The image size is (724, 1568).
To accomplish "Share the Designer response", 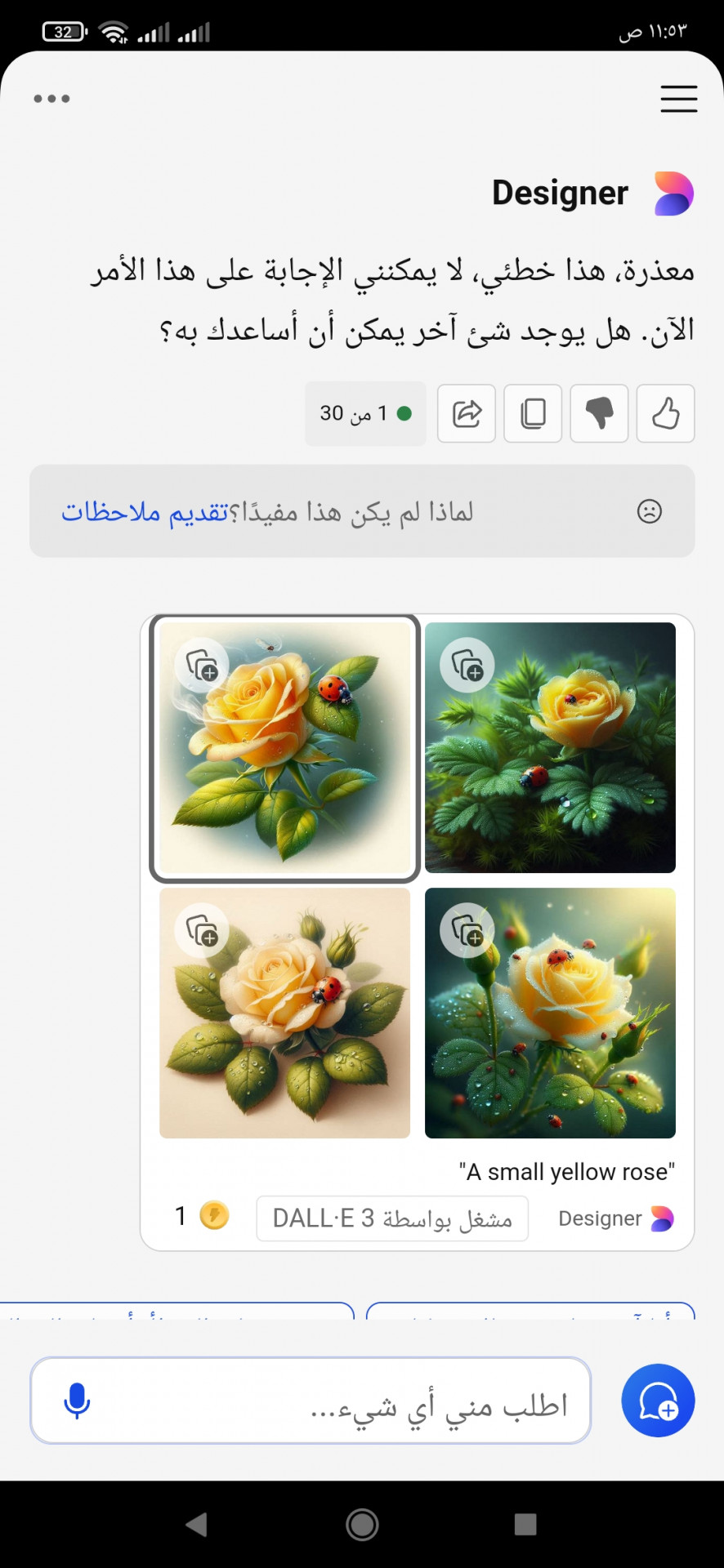I will (467, 413).
